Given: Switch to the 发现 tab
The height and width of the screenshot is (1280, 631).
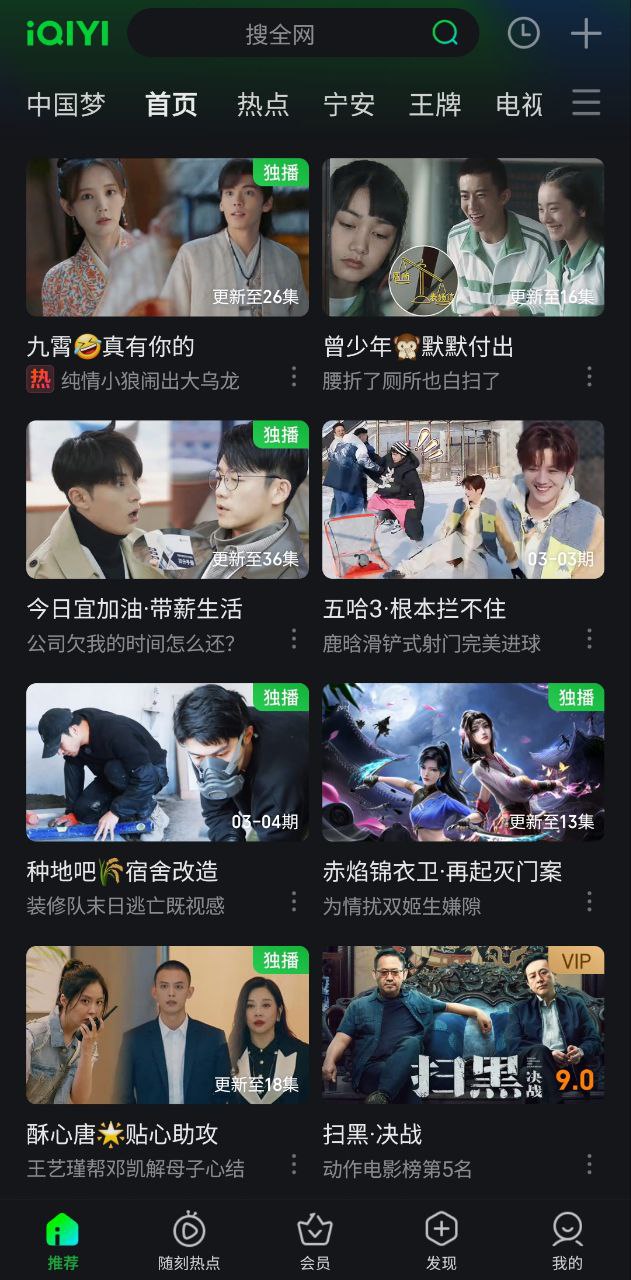Looking at the screenshot, I should tap(441, 1240).
